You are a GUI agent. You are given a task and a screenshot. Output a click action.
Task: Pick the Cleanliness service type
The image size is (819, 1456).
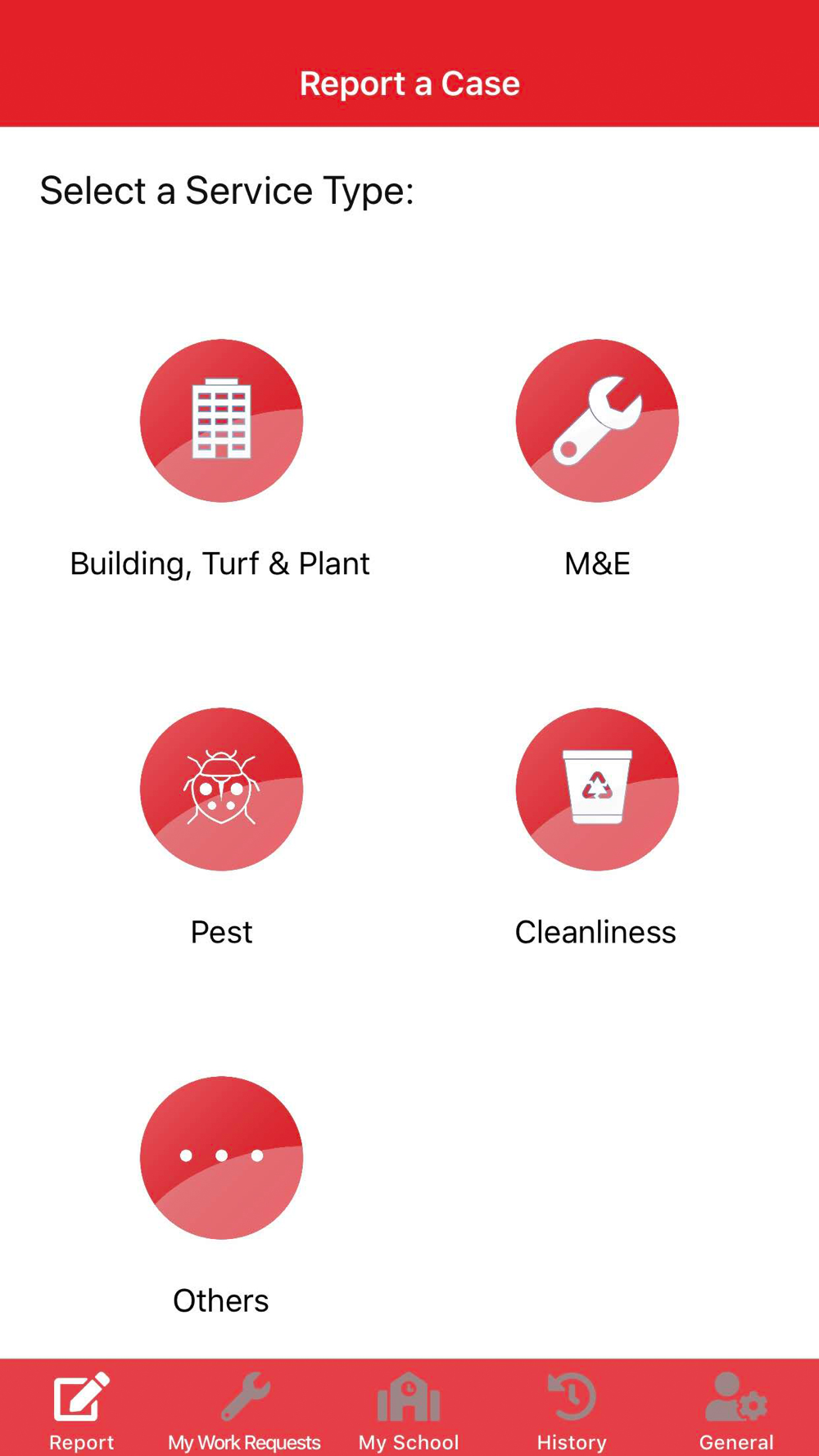[597, 789]
